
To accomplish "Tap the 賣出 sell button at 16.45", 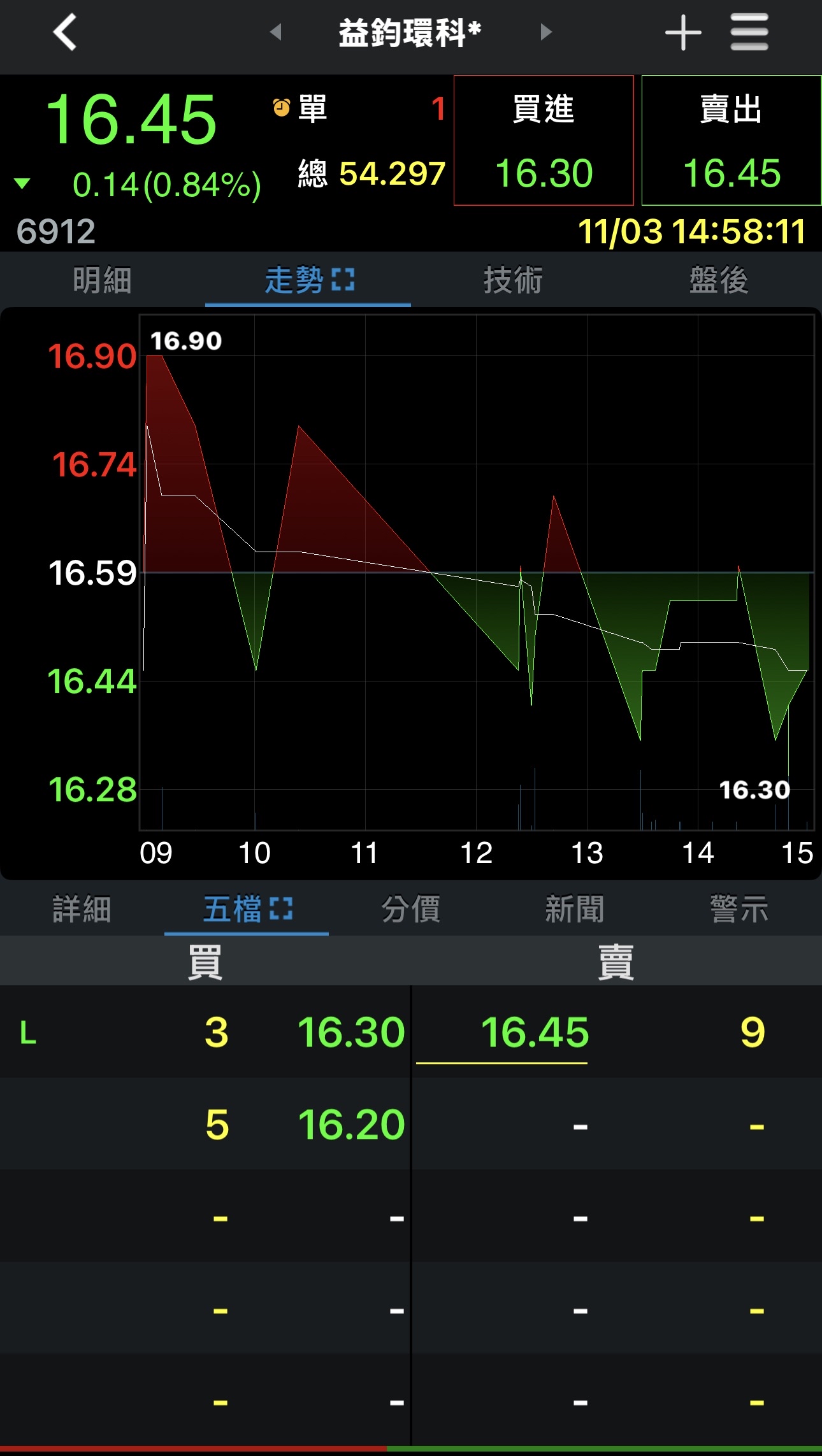I will pyautogui.click(x=731, y=141).
